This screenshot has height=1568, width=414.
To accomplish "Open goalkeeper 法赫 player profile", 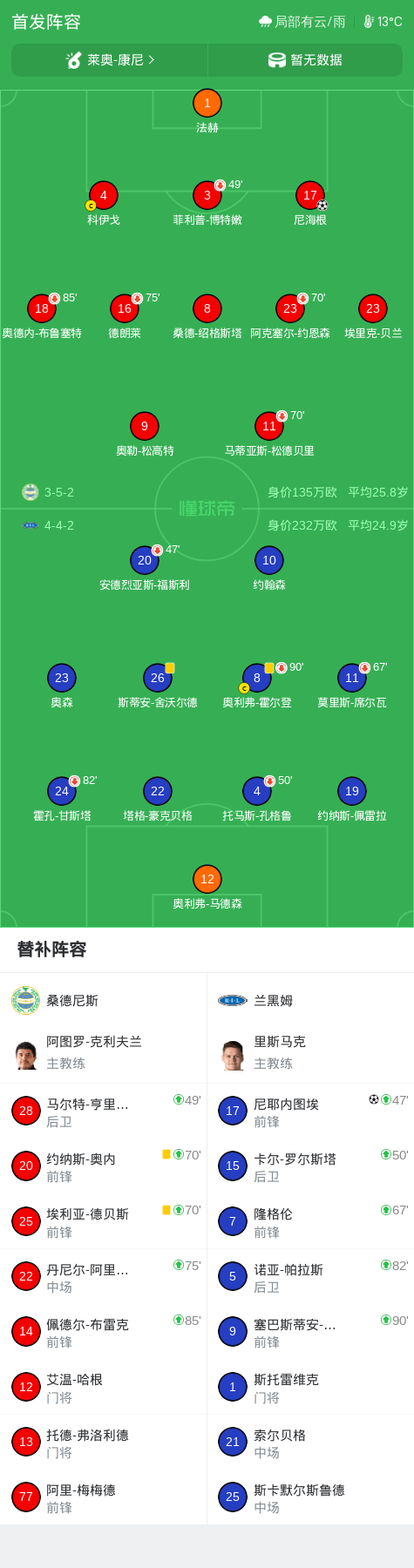I will coord(207,112).
